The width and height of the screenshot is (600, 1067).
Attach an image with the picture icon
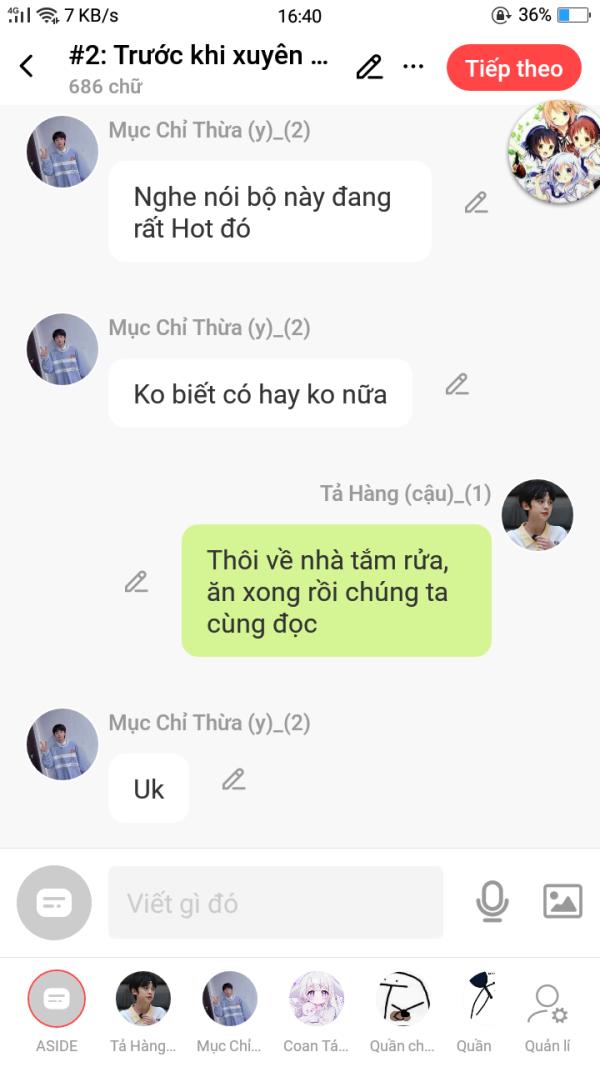coord(562,902)
